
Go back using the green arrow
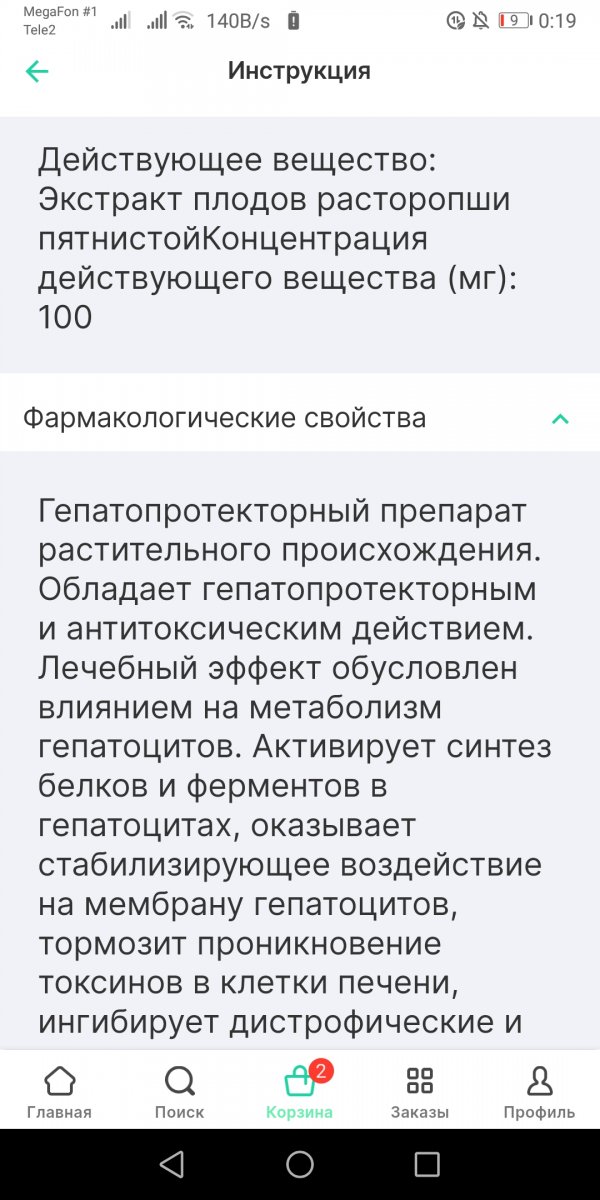37,71
